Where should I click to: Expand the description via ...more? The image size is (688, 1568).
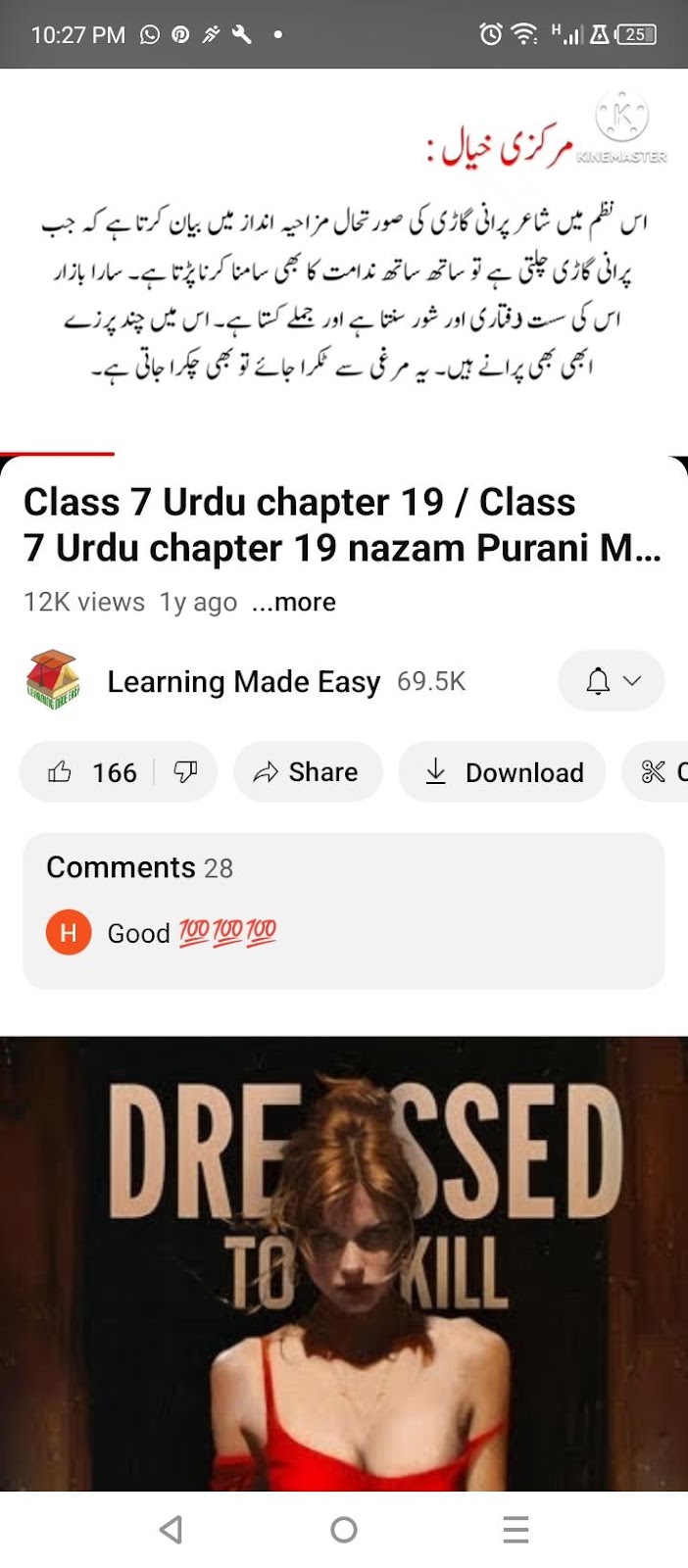293,603
